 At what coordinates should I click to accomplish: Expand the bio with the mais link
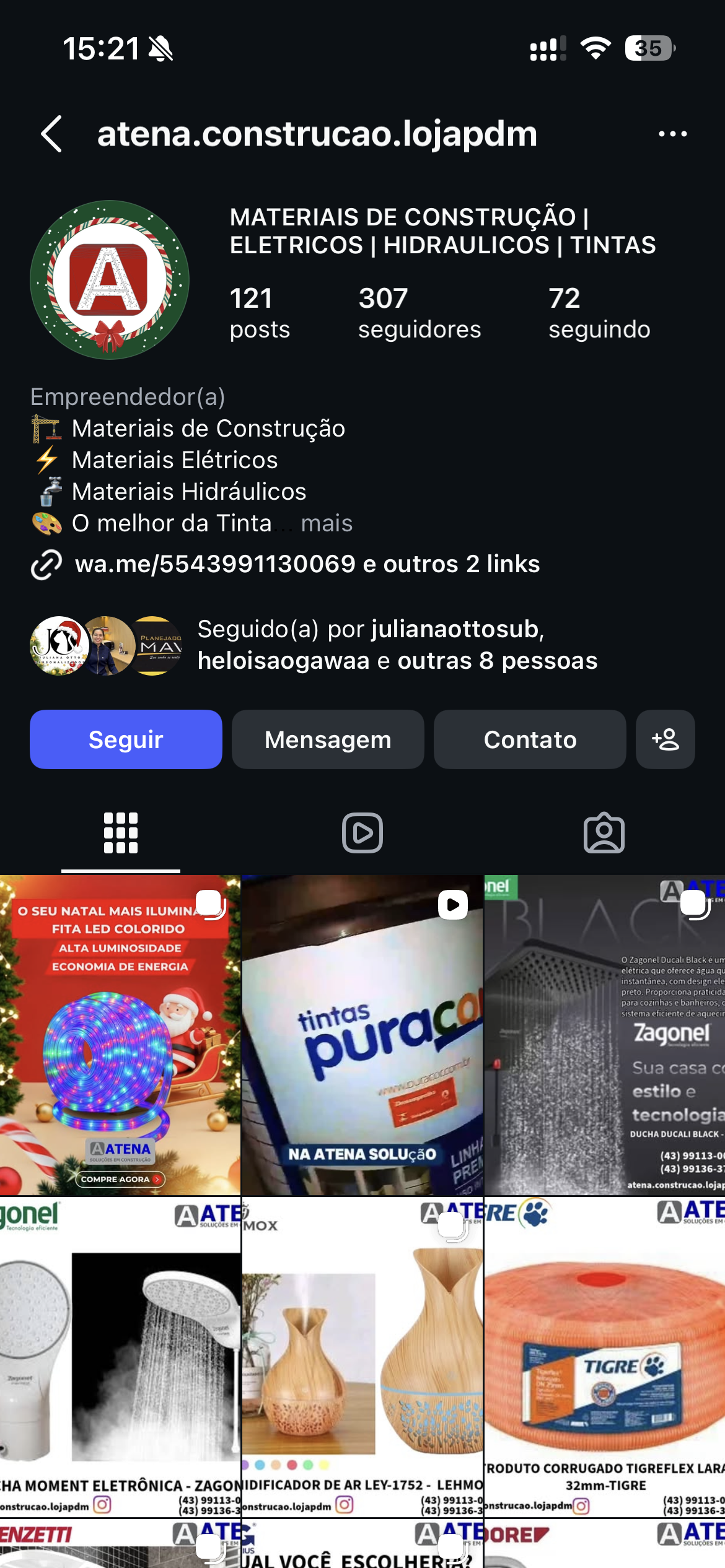(327, 523)
